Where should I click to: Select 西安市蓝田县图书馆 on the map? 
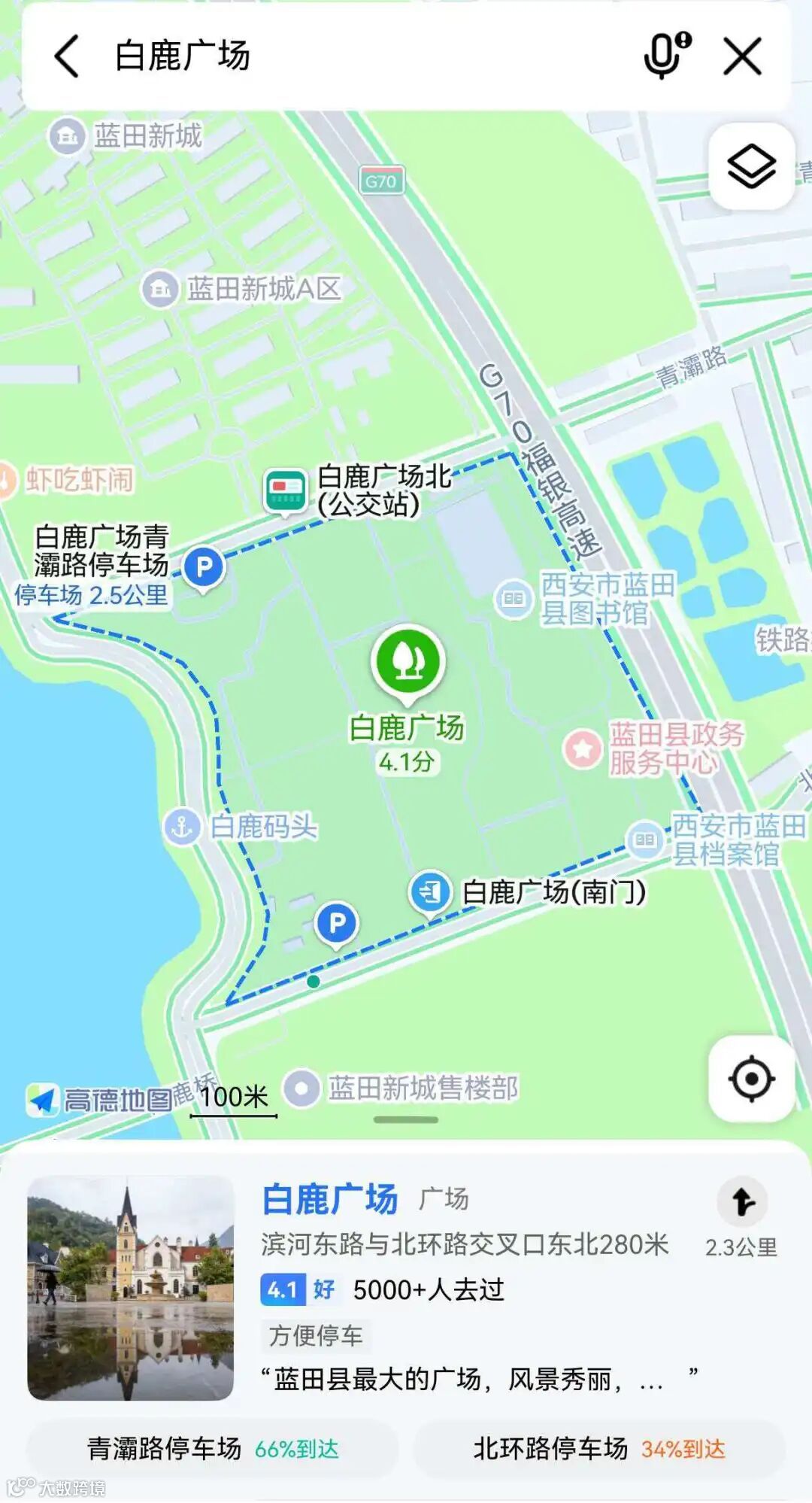(x=514, y=599)
